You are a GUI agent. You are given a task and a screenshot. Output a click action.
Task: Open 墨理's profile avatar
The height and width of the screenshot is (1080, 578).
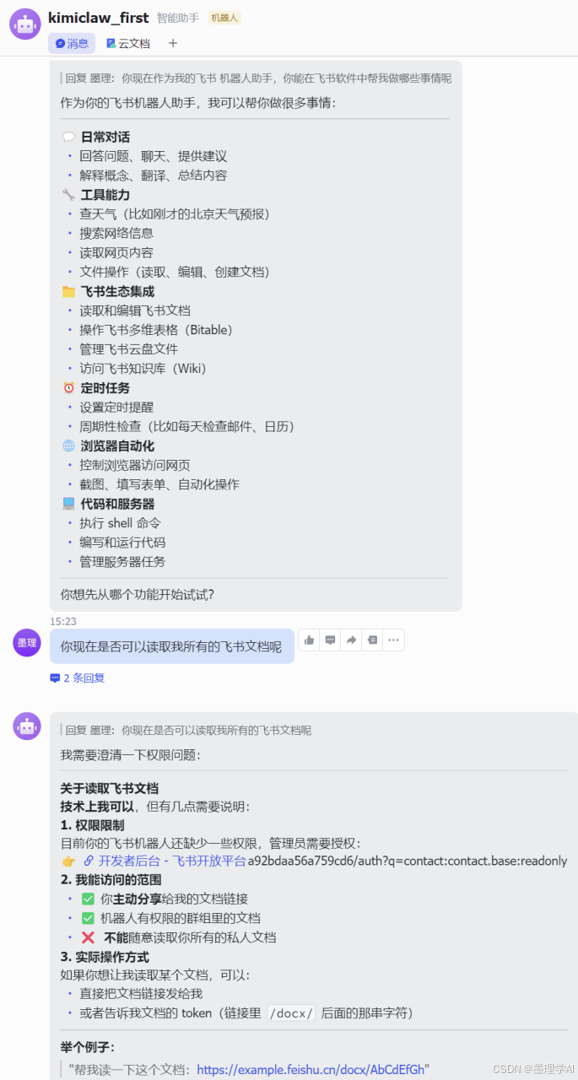(27, 642)
